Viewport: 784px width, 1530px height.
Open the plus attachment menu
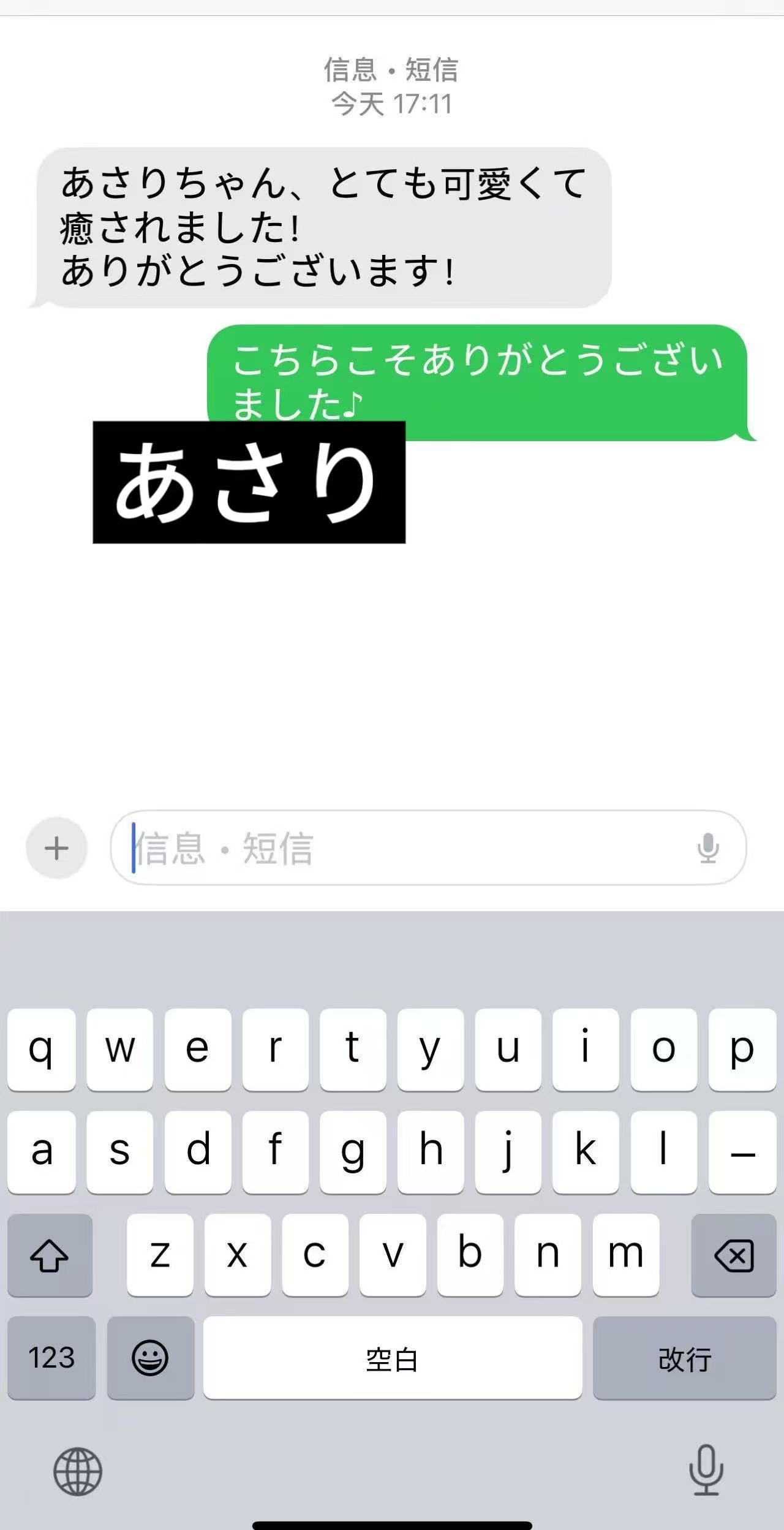point(56,848)
